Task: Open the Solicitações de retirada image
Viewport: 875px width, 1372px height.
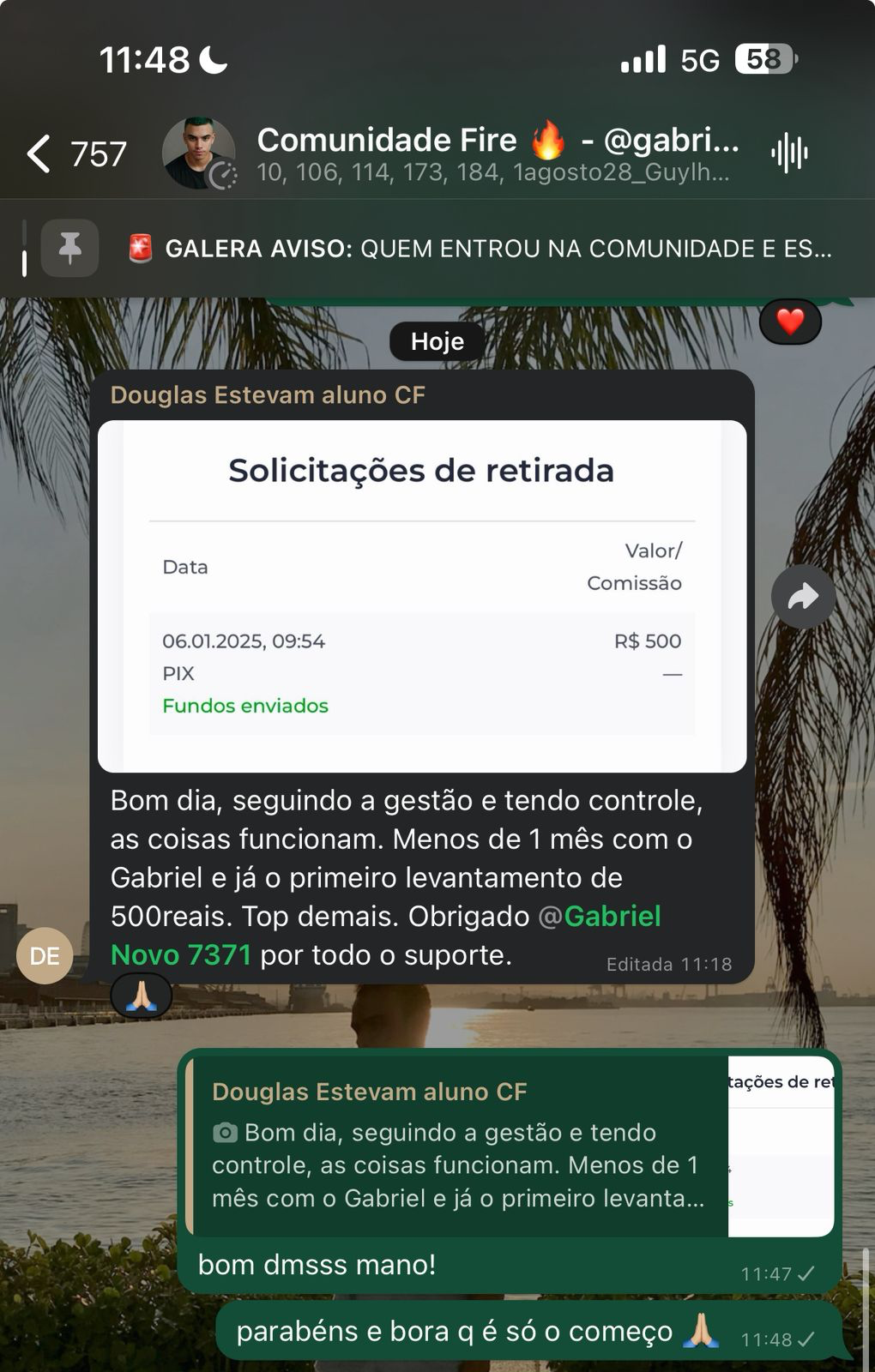Action: click(x=421, y=596)
